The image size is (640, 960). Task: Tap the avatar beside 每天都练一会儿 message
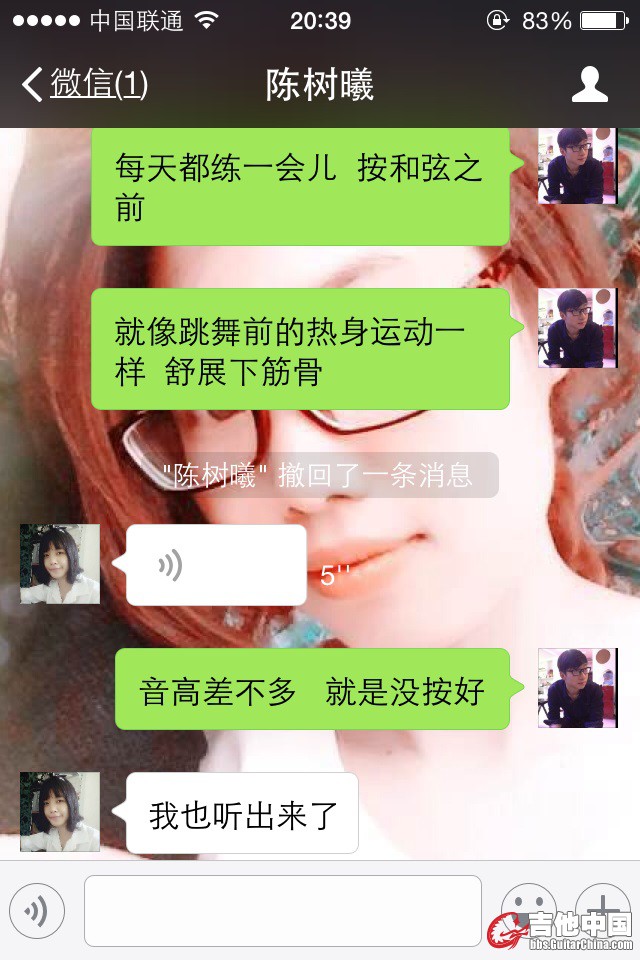(577, 166)
